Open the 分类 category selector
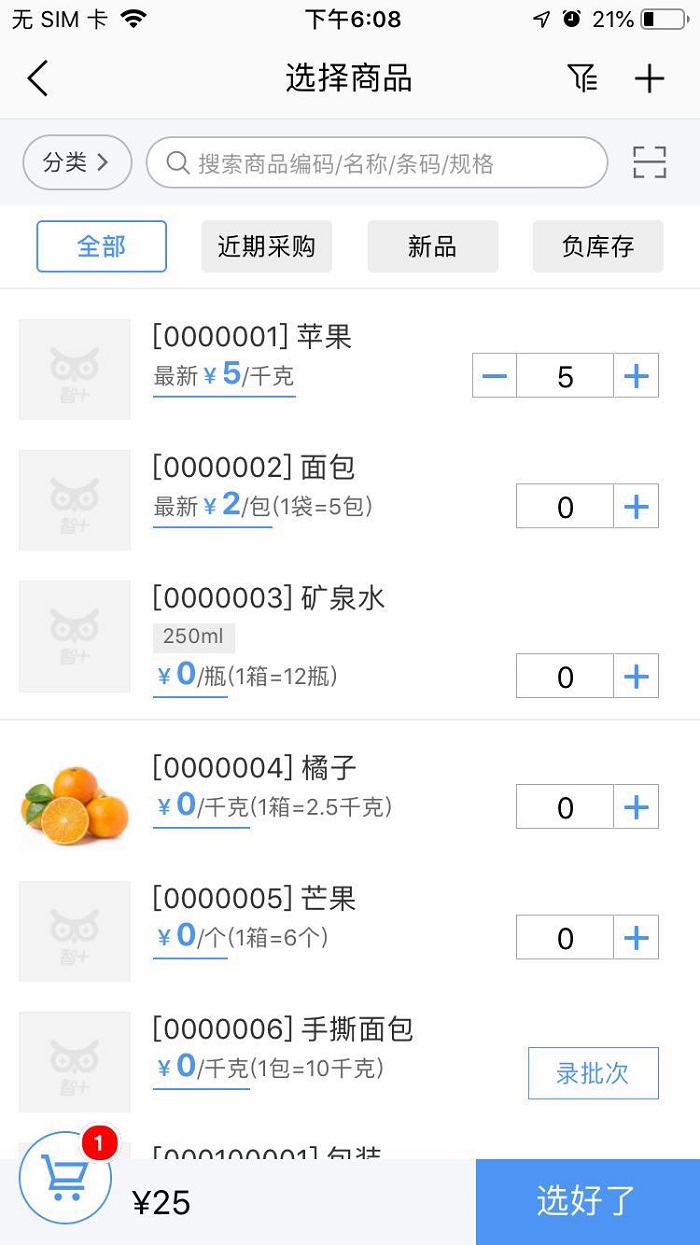Screen dimensions: 700x1245 [x=77, y=162]
